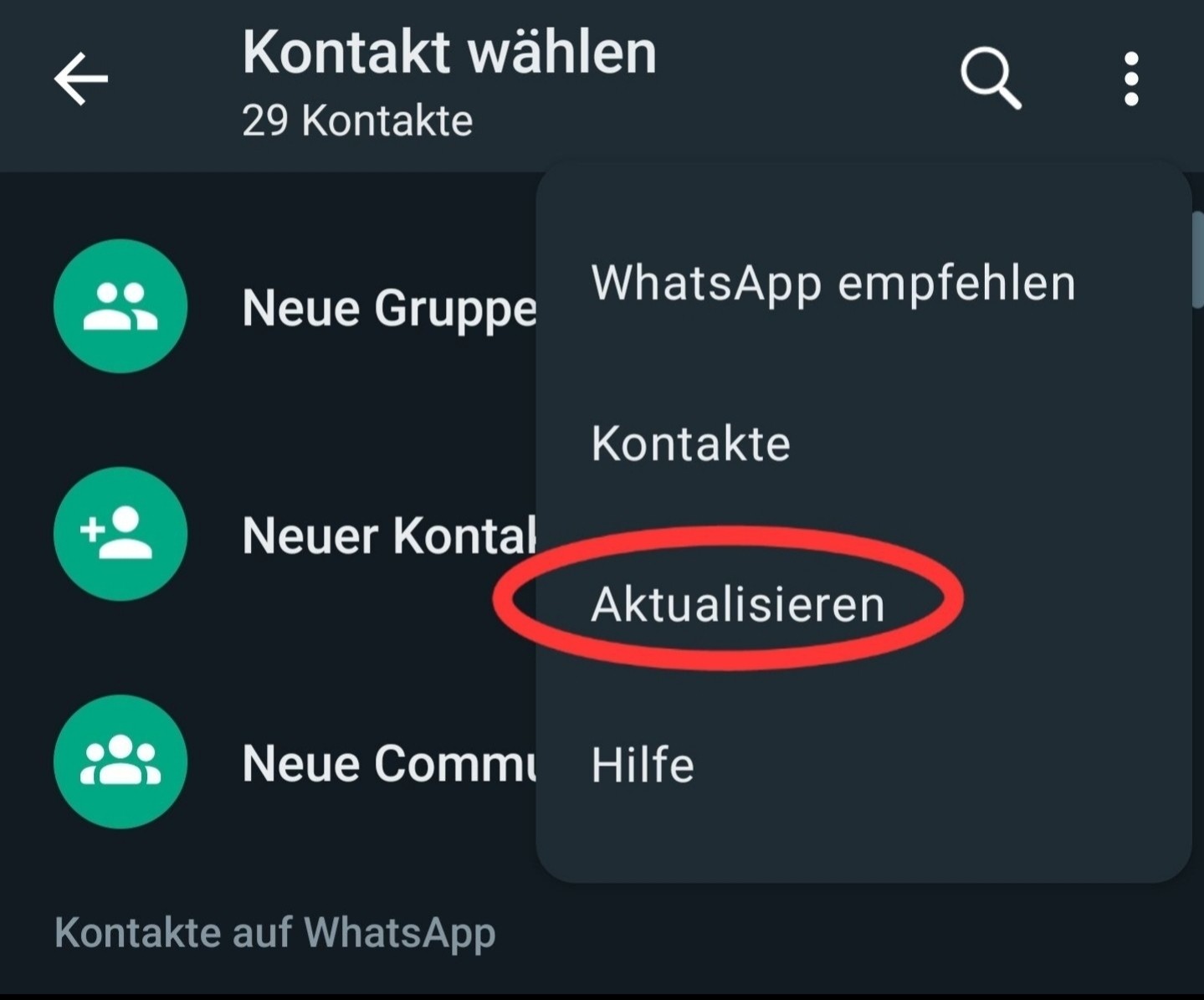Viewport: 1204px width, 1000px height.
Task: Choose Aktualisieren to refresh contacts
Action: [737, 604]
